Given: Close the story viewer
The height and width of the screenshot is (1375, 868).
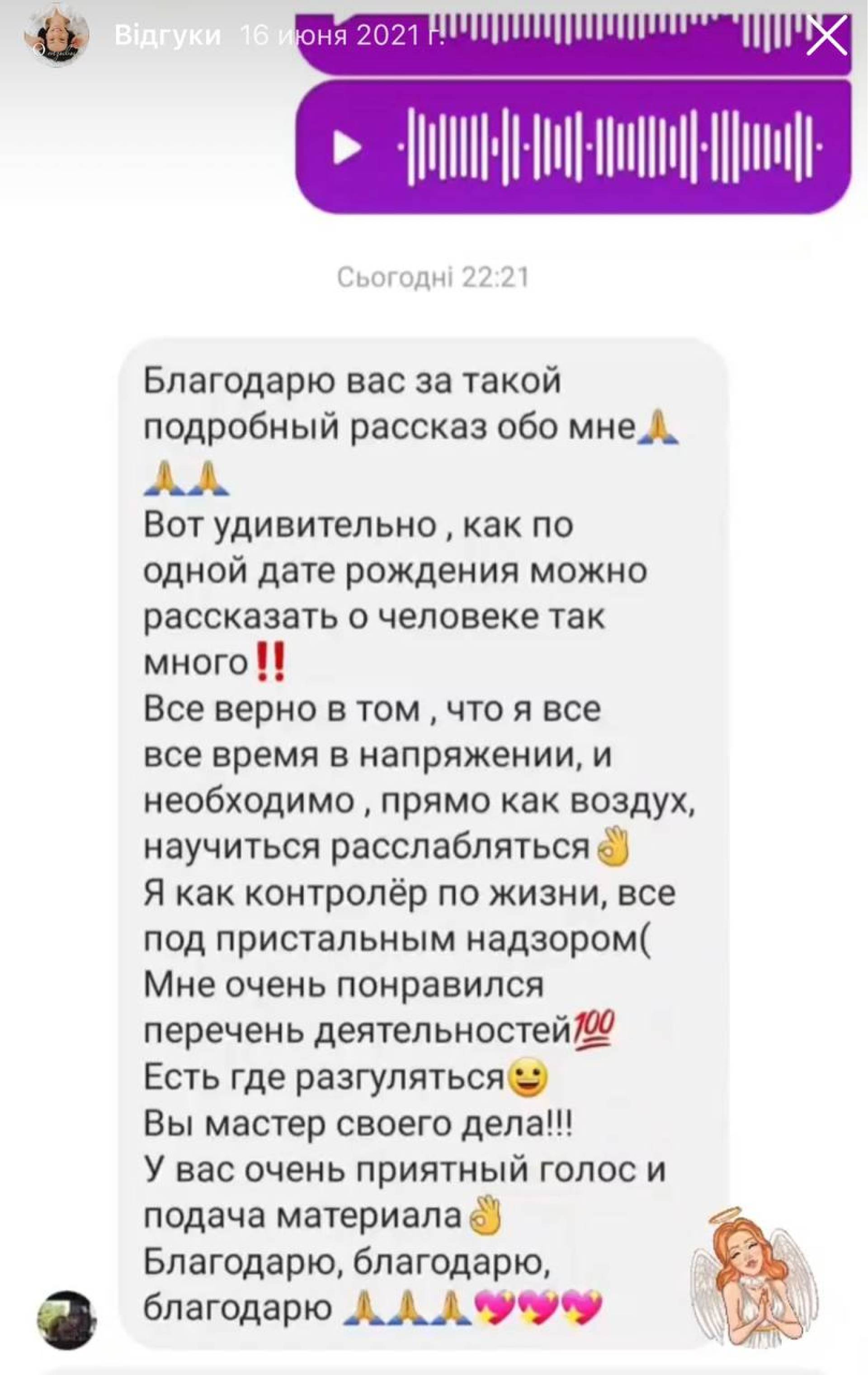Looking at the screenshot, I should [x=826, y=37].
